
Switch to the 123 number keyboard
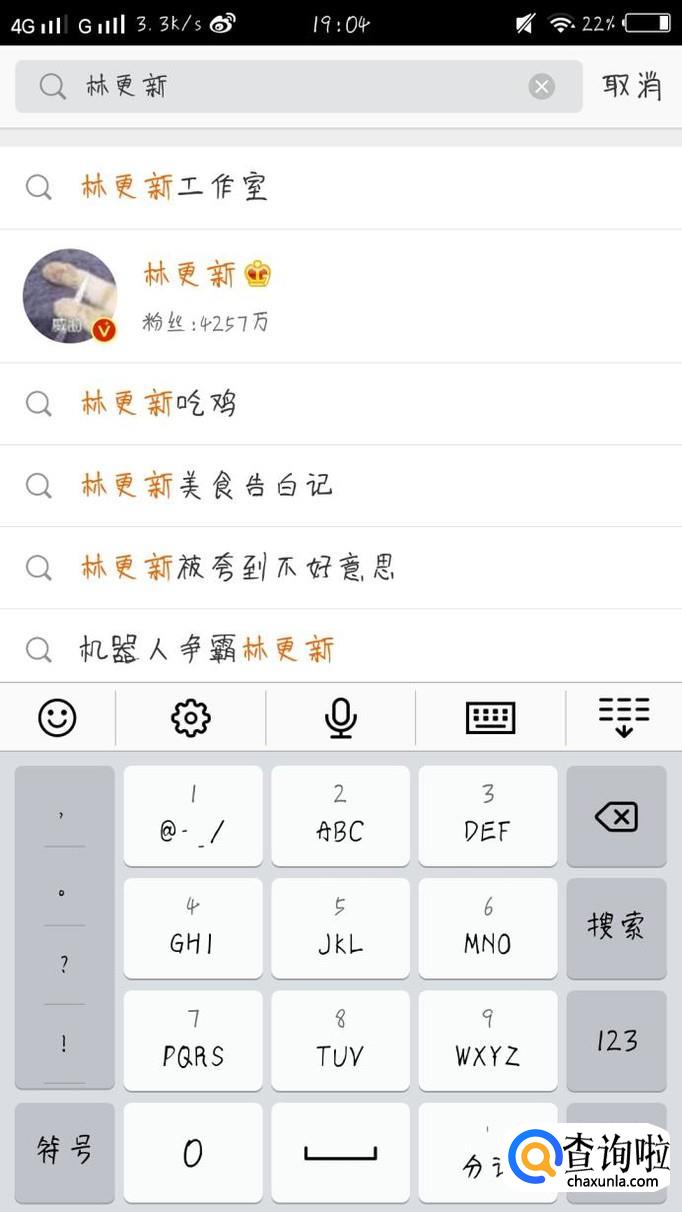click(616, 1041)
